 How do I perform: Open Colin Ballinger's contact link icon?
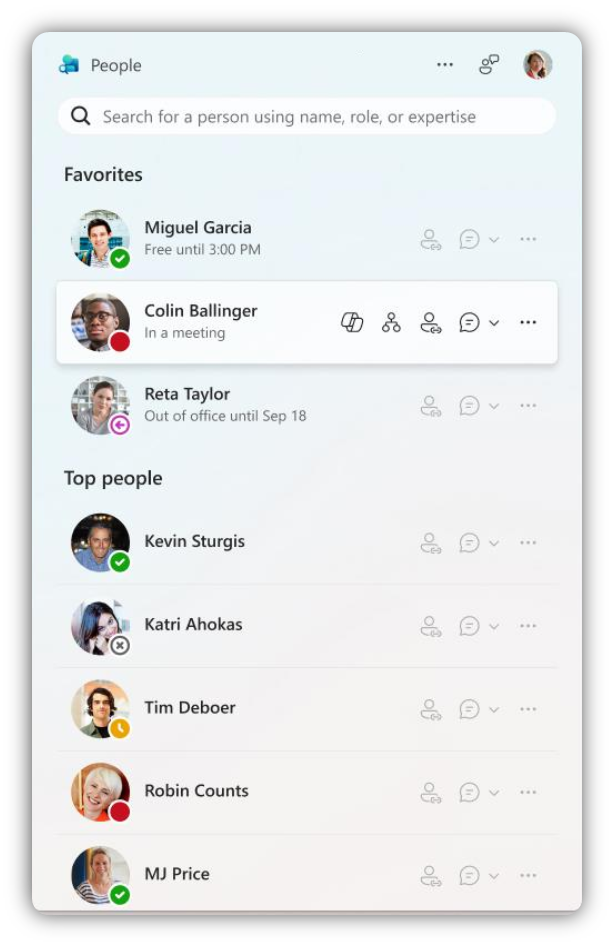(430, 322)
